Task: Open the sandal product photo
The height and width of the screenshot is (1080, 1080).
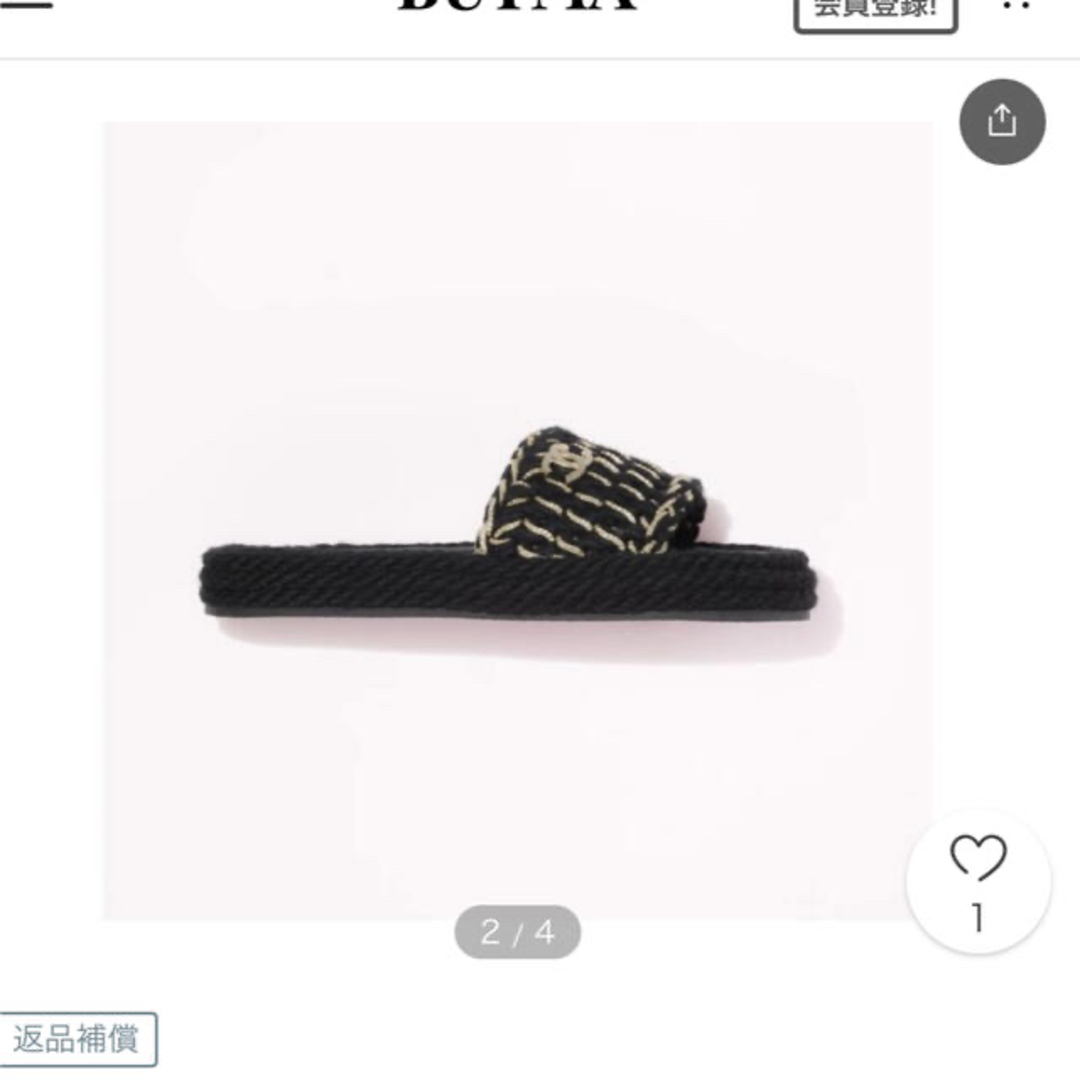Action: click(x=518, y=520)
